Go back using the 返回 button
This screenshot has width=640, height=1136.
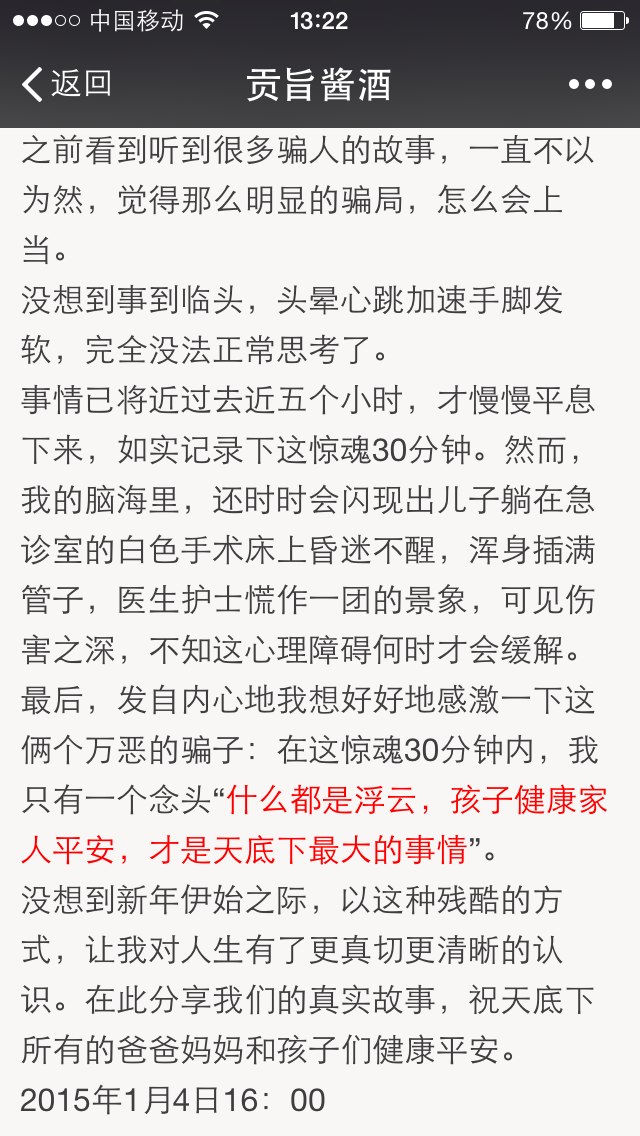pos(67,84)
